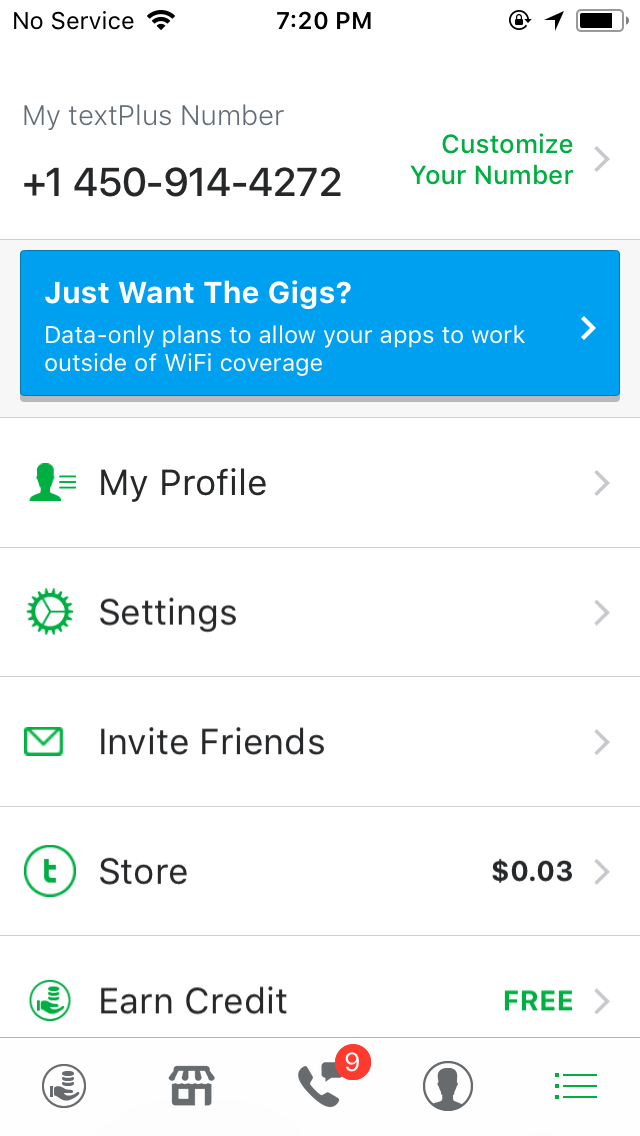Switch to the contacts person tab

click(x=447, y=1085)
